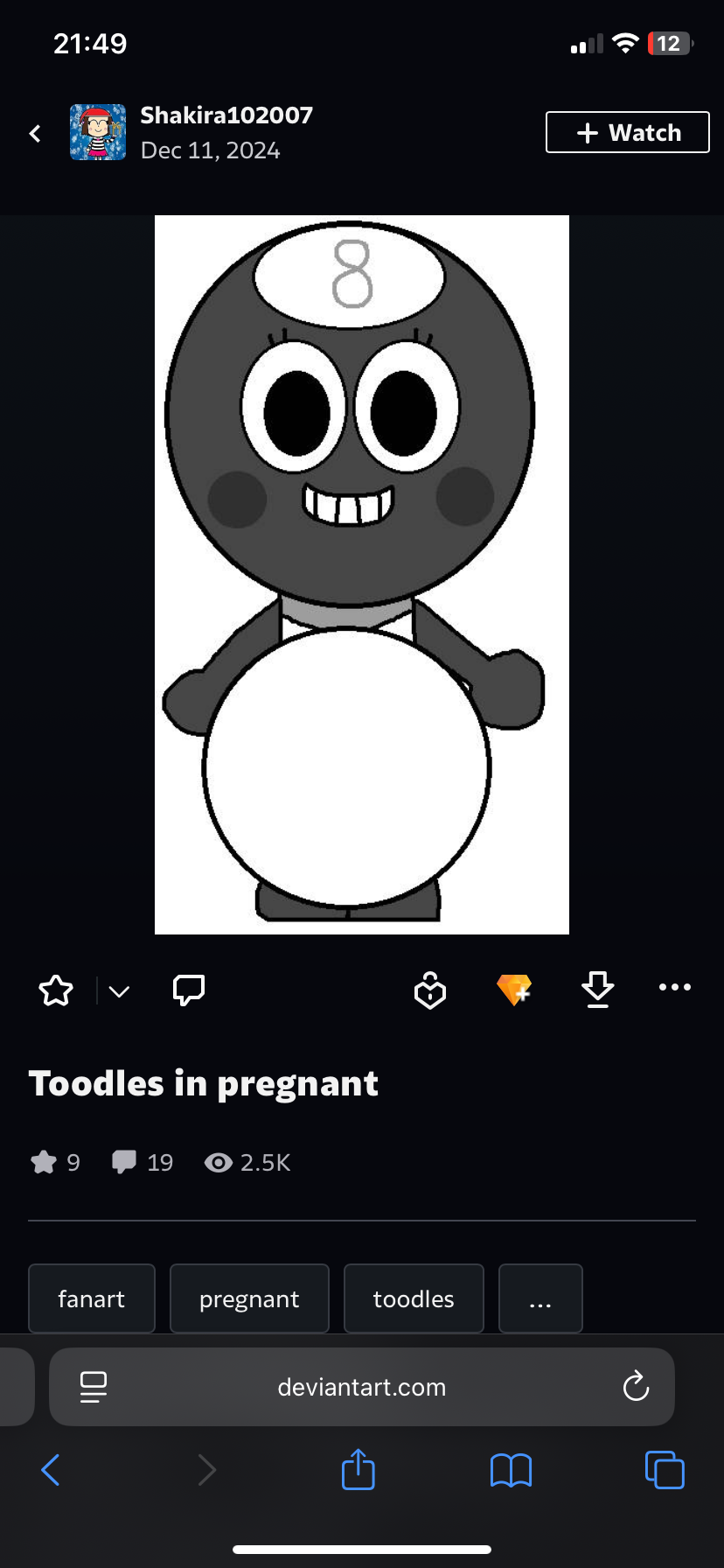Open Safari tabs overview
The height and width of the screenshot is (1568, 724).
pos(665,1469)
